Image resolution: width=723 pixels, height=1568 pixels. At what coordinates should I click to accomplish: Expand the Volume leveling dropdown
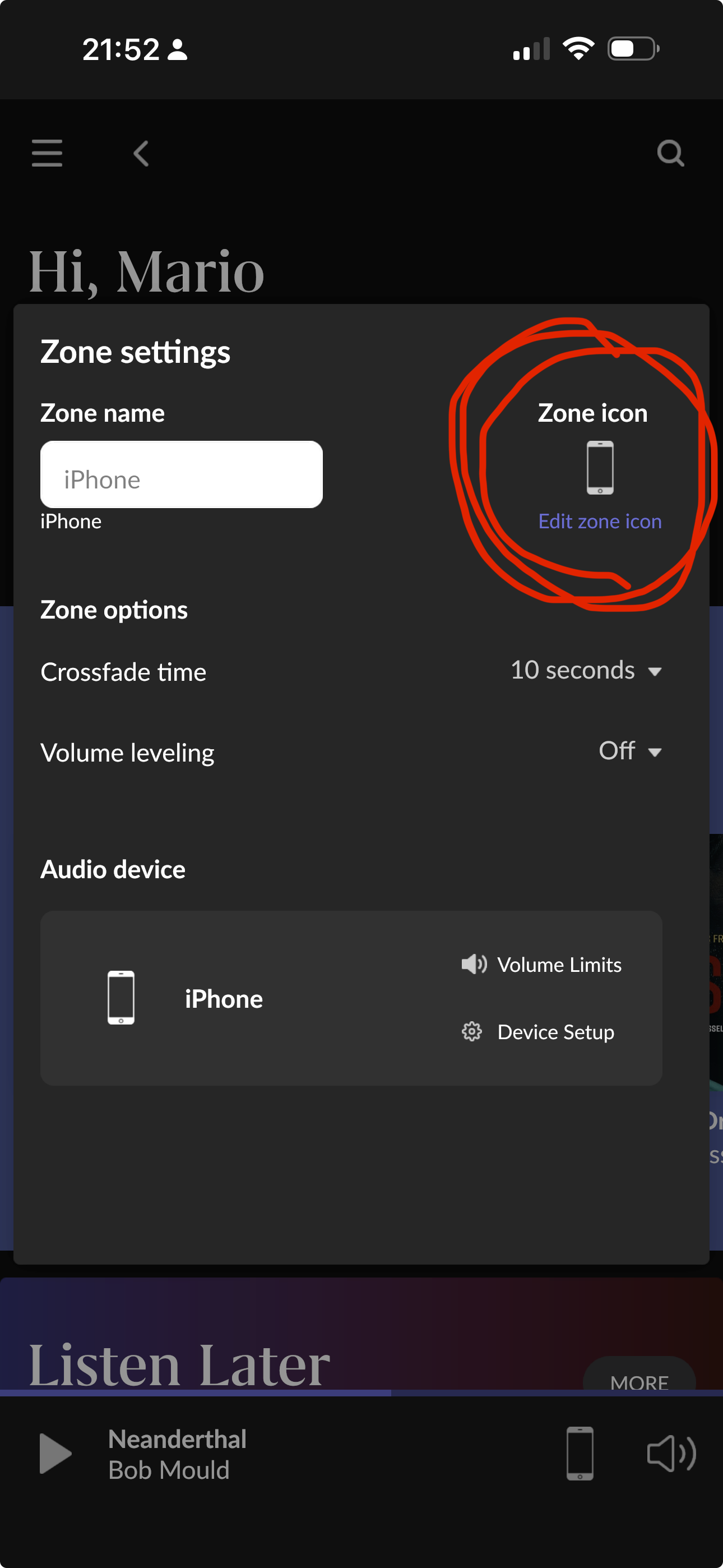pyautogui.click(x=630, y=751)
